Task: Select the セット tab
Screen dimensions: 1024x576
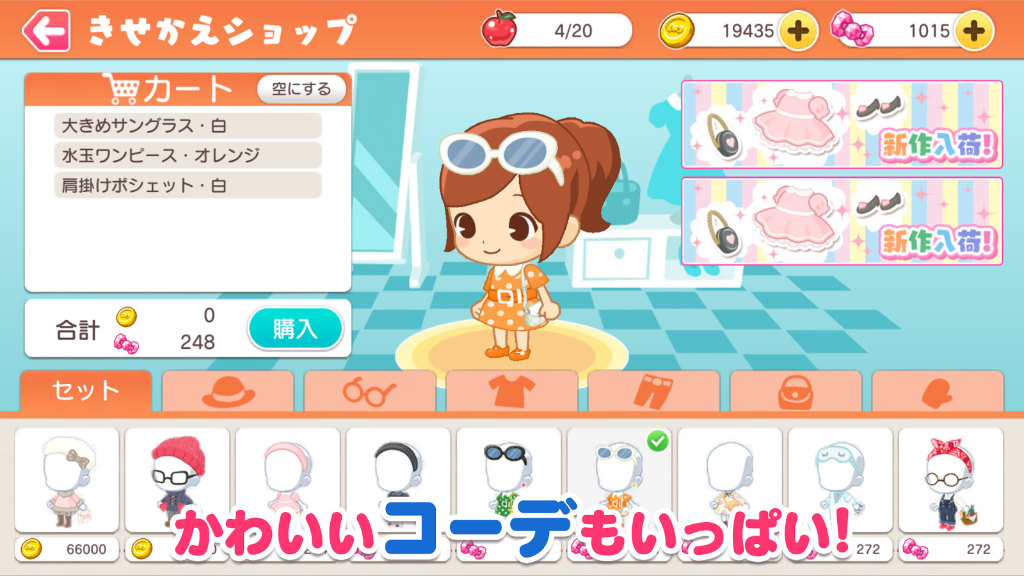Action: tap(85, 391)
